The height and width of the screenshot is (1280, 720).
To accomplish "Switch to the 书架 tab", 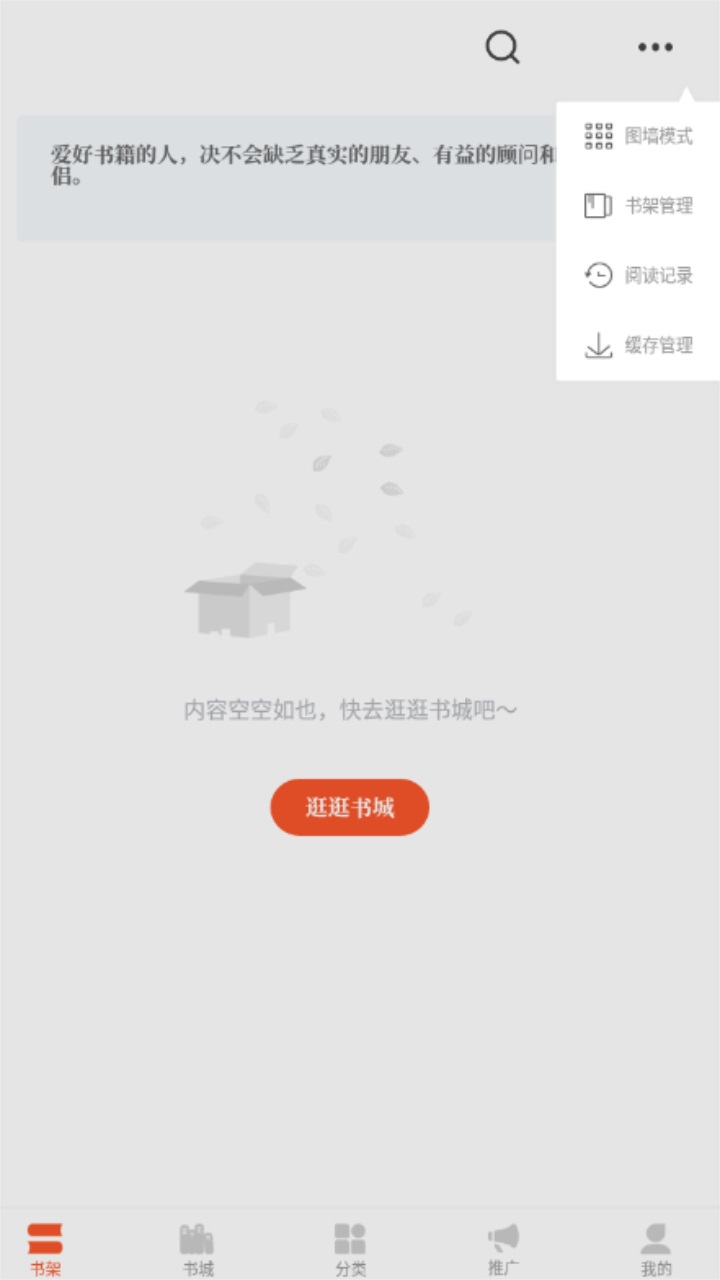I will tap(44, 1245).
